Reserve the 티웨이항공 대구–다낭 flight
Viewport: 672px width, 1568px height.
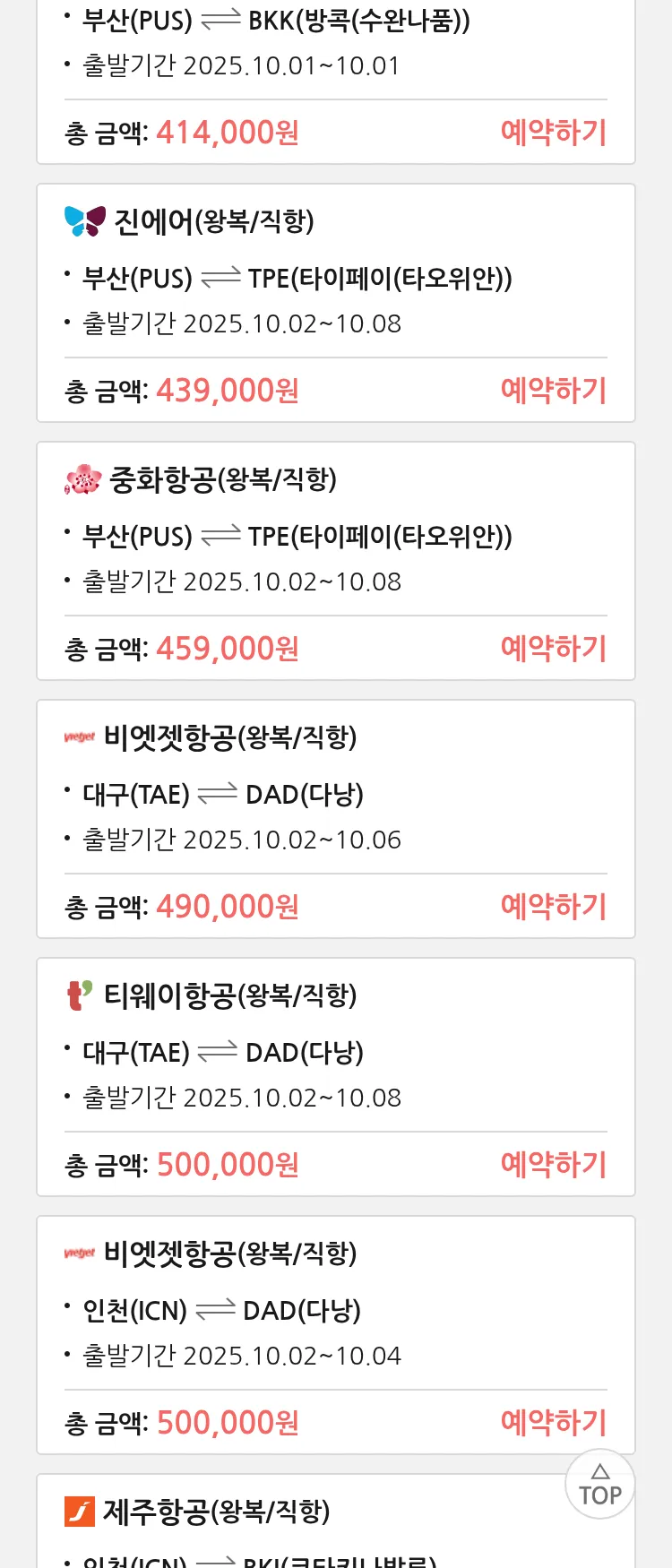[553, 1165]
